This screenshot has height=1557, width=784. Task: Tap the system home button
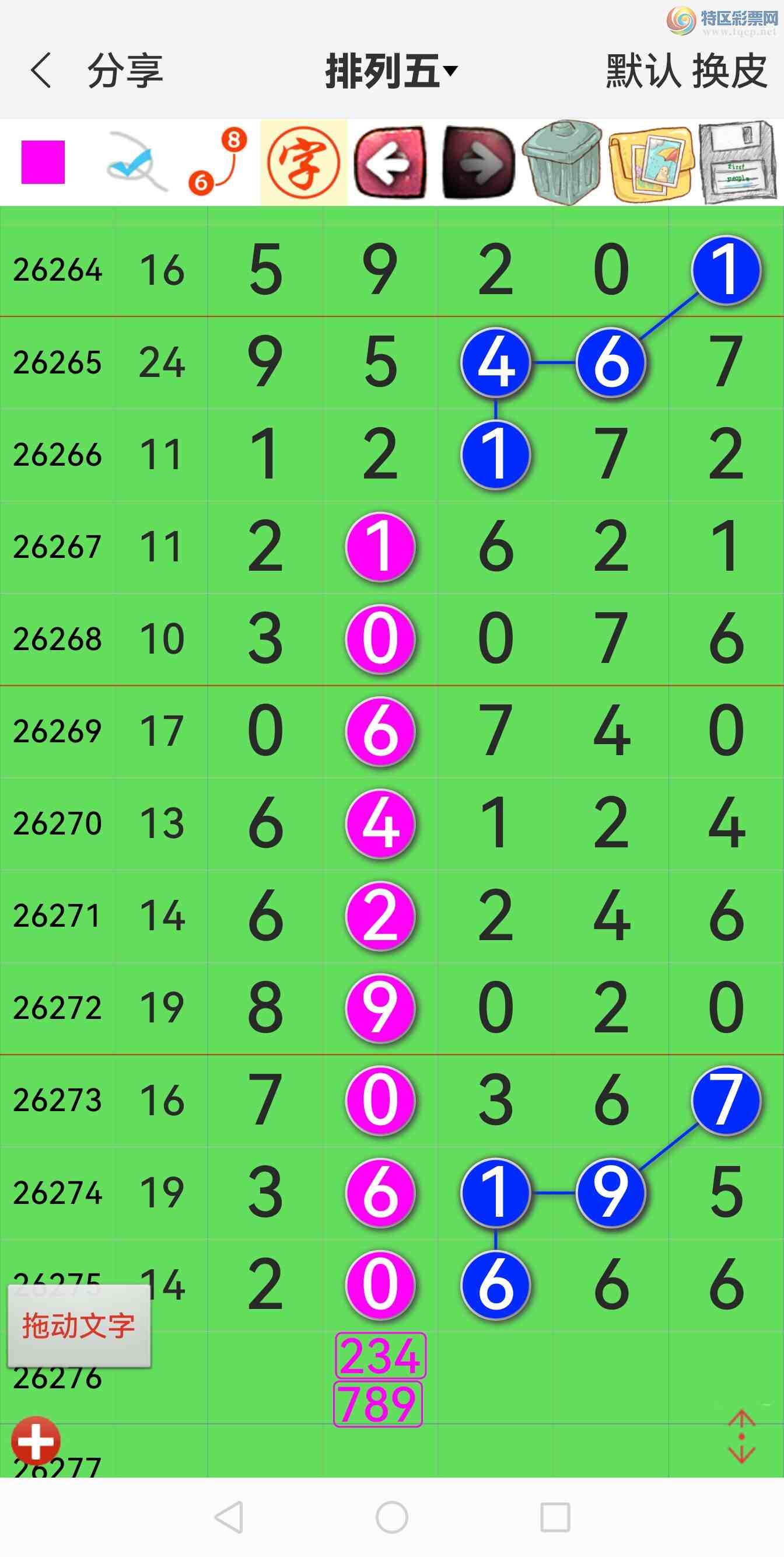tap(392, 1517)
